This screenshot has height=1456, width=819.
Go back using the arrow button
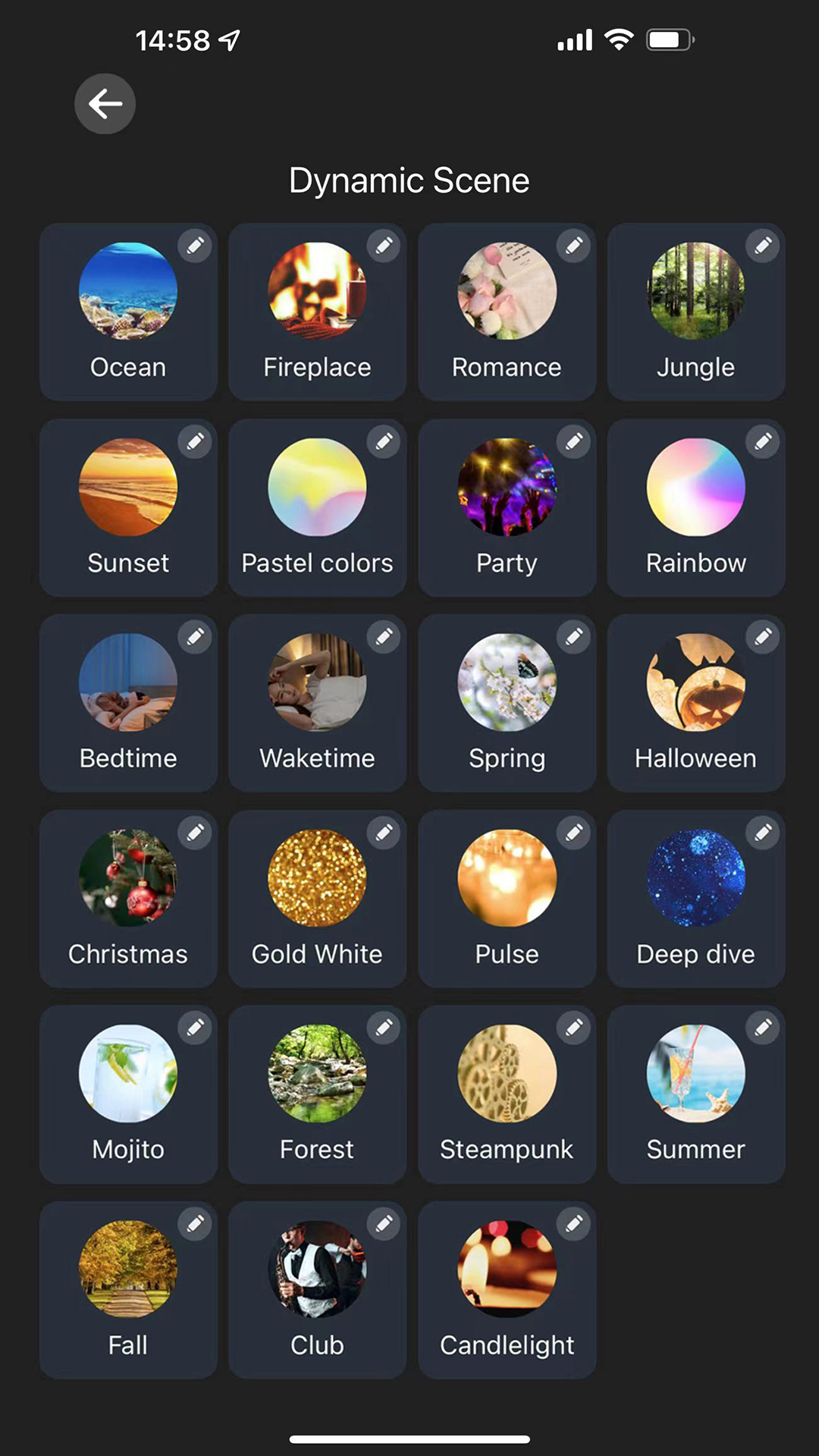(x=105, y=104)
